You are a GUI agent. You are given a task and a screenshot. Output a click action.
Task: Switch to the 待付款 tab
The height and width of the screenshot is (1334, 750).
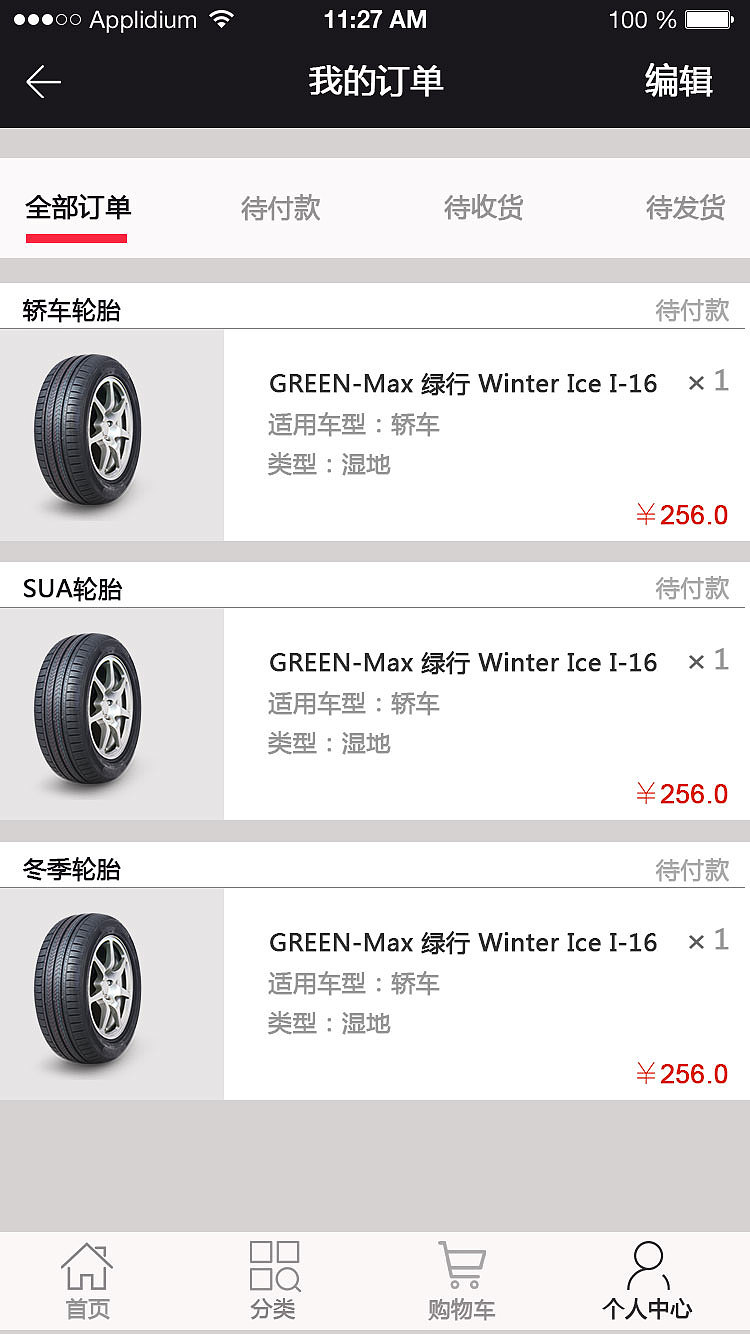pos(281,208)
